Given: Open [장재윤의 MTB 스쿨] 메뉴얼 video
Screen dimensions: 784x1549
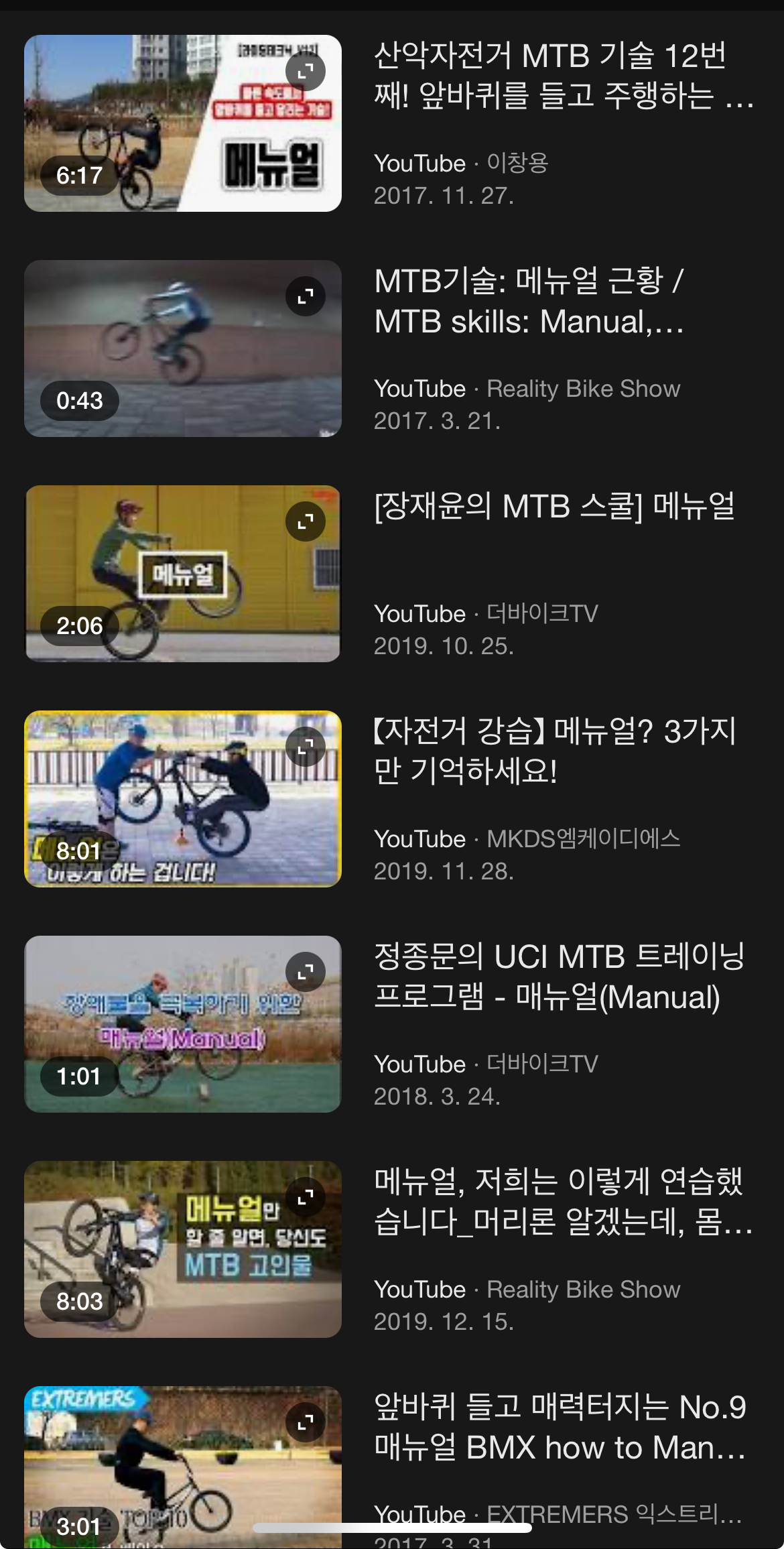Looking at the screenshot, I should tap(555, 507).
